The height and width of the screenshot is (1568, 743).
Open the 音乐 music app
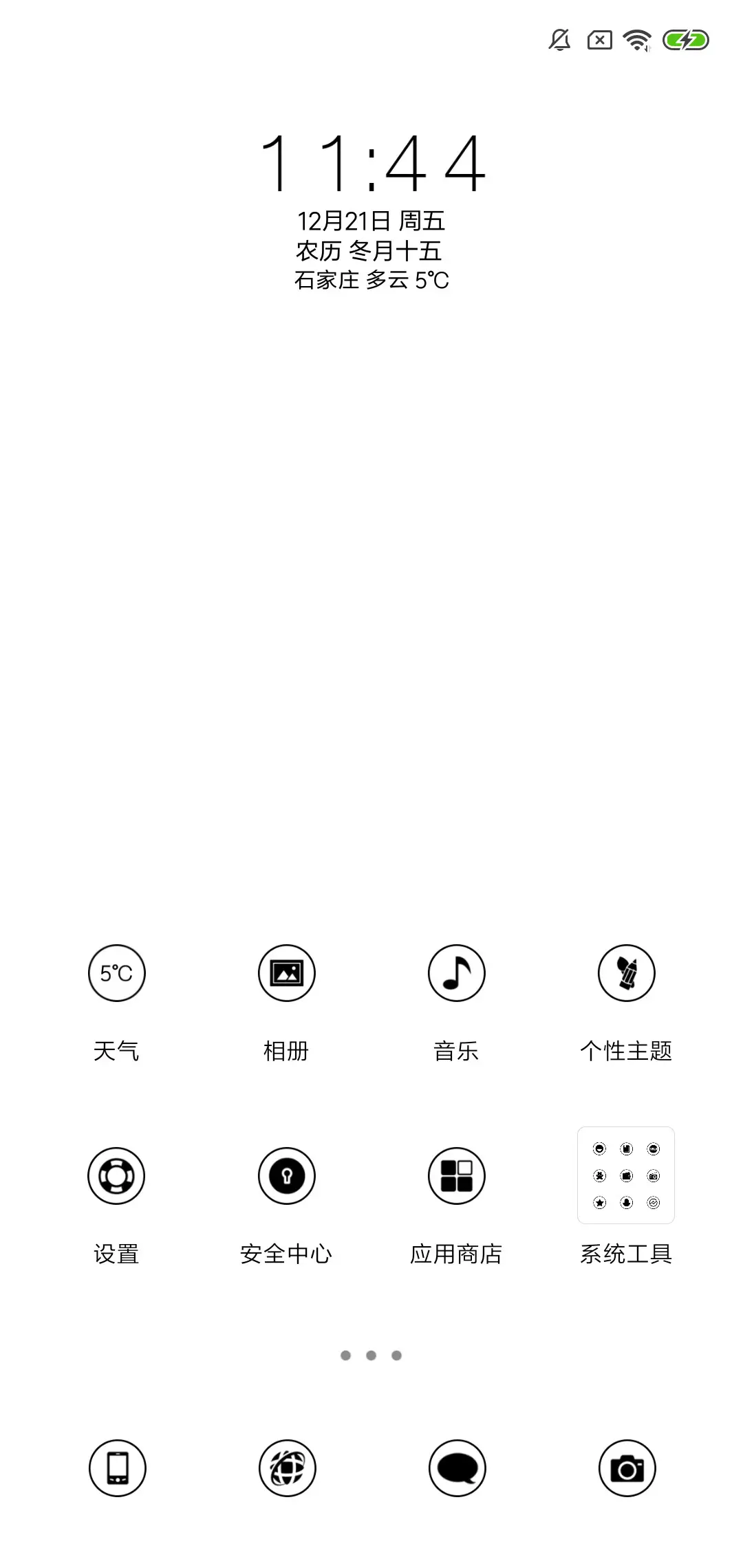pyautogui.click(x=456, y=973)
